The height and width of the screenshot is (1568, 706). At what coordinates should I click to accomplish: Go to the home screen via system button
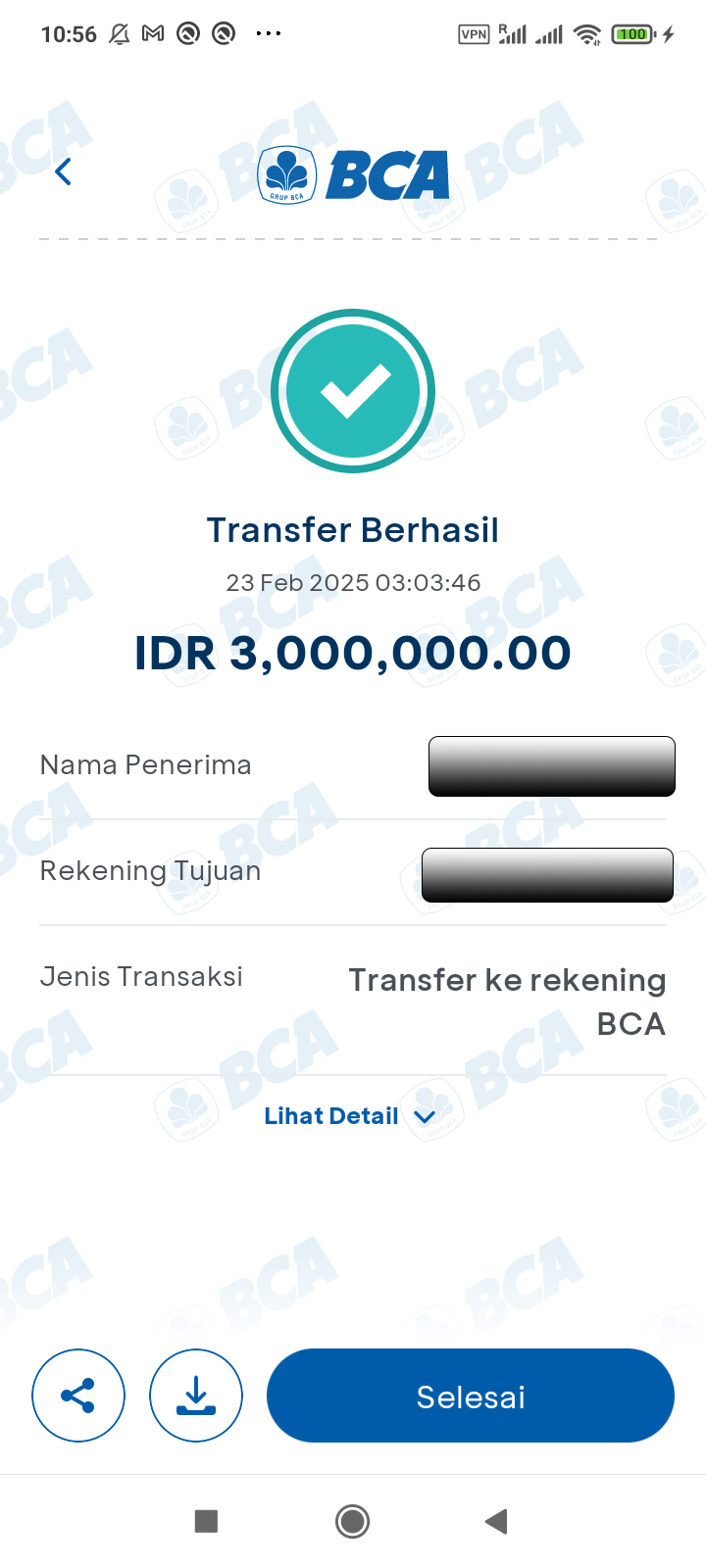pos(352,1521)
